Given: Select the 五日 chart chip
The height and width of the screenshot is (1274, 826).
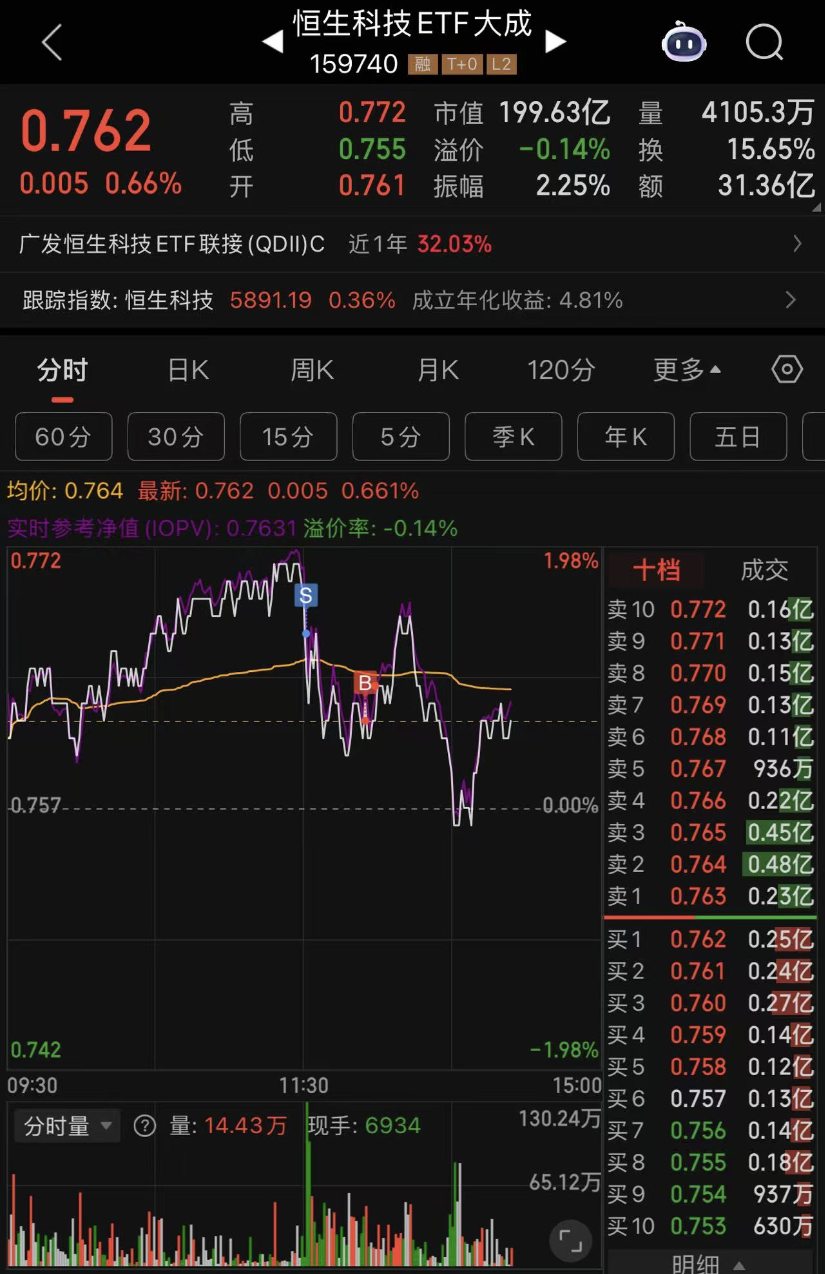Looking at the screenshot, I should 738,437.
